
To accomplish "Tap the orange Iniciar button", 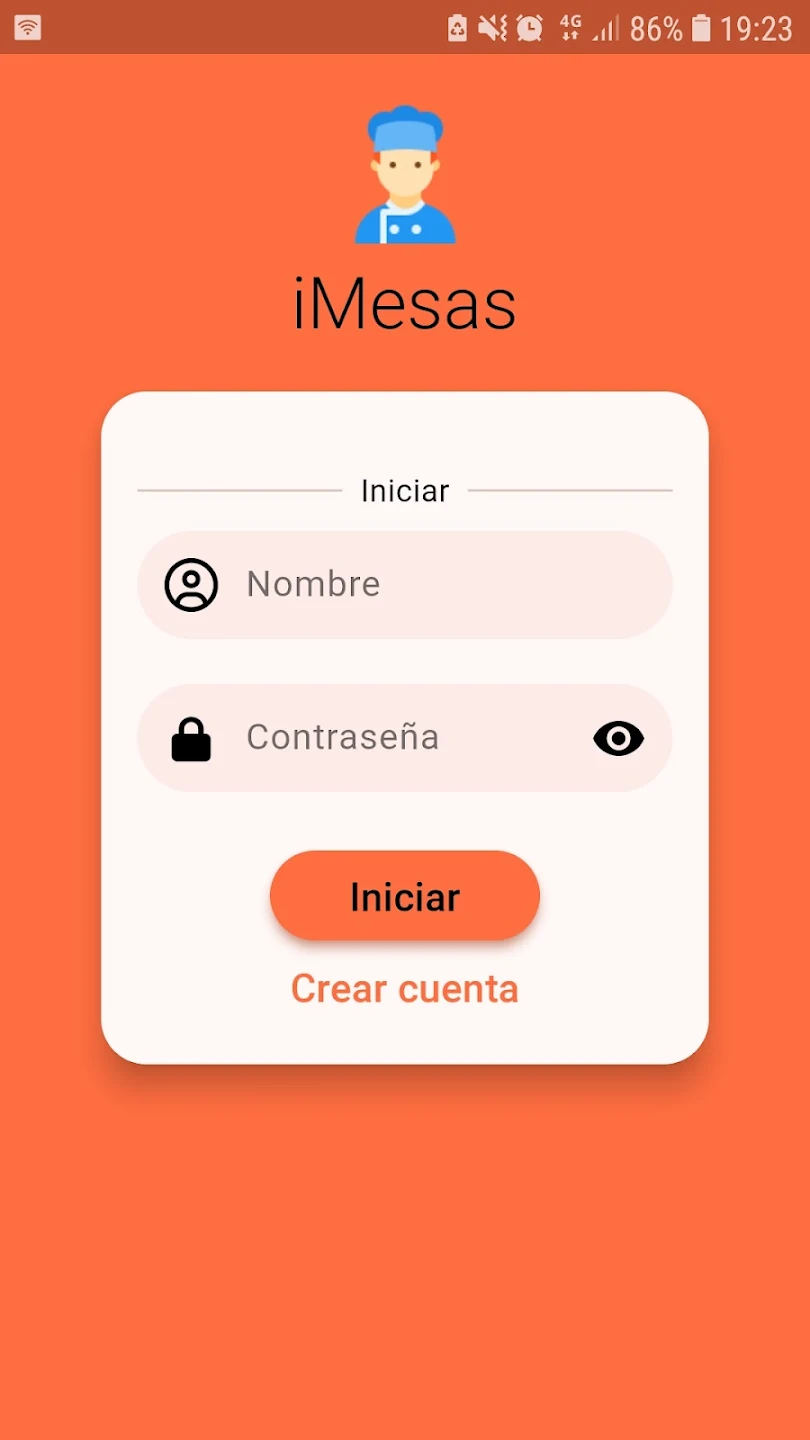I will tap(405, 896).
